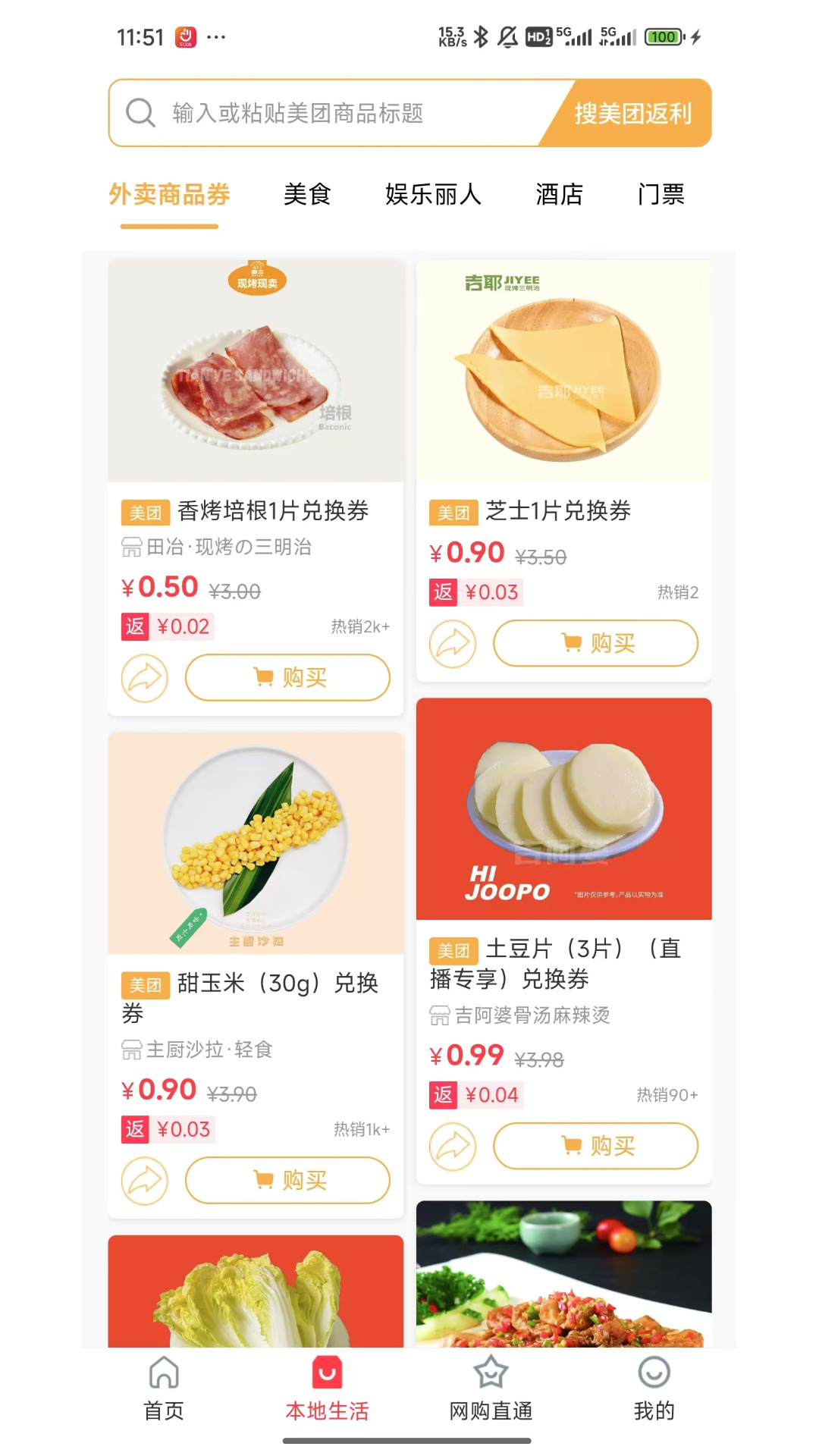Open the 娱乐丽人 tab
Screen dimensions: 819x1456
[x=435, y=195]
